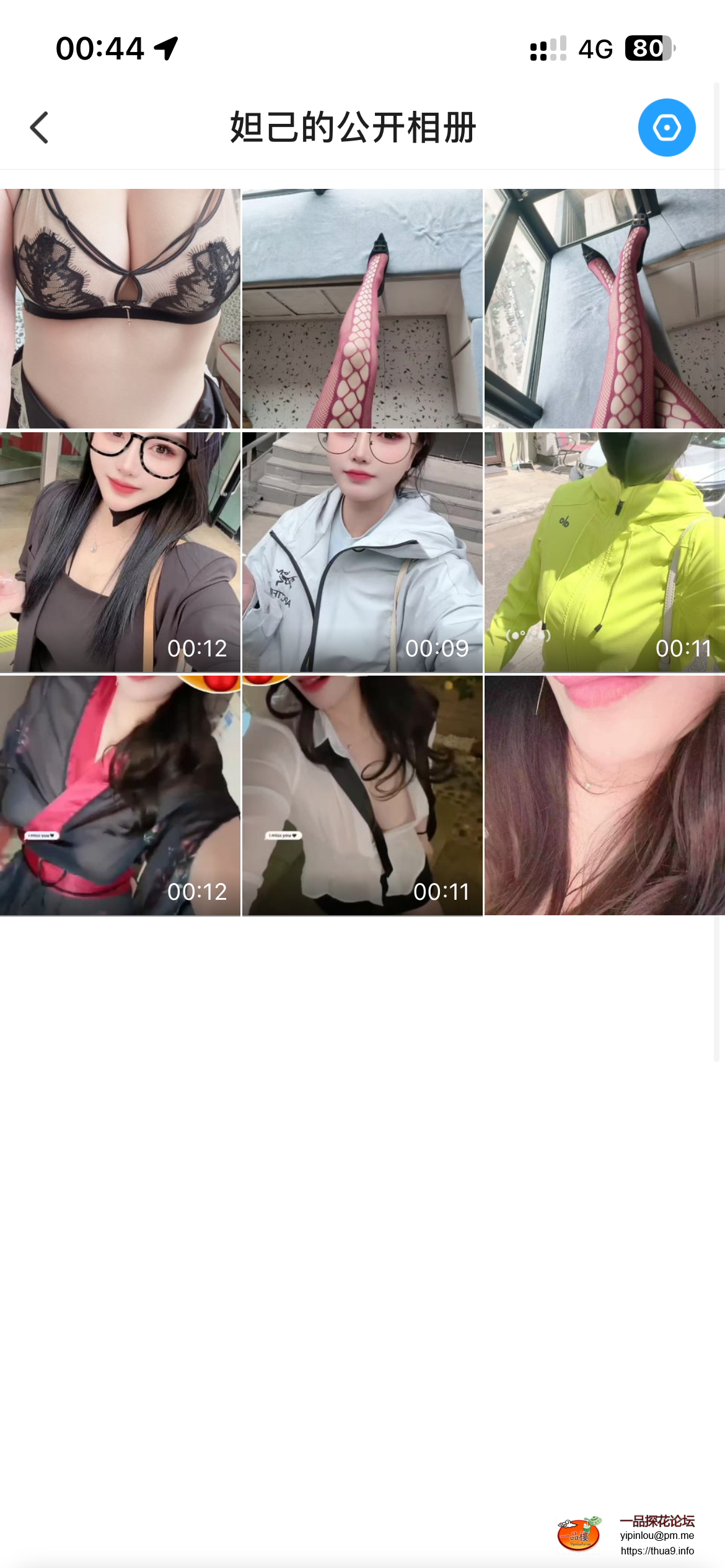This screenshot has width=725, height=1568.
Task: Go back using the top-left arrow
Action: pyautogui.click(x=40, y=128)
